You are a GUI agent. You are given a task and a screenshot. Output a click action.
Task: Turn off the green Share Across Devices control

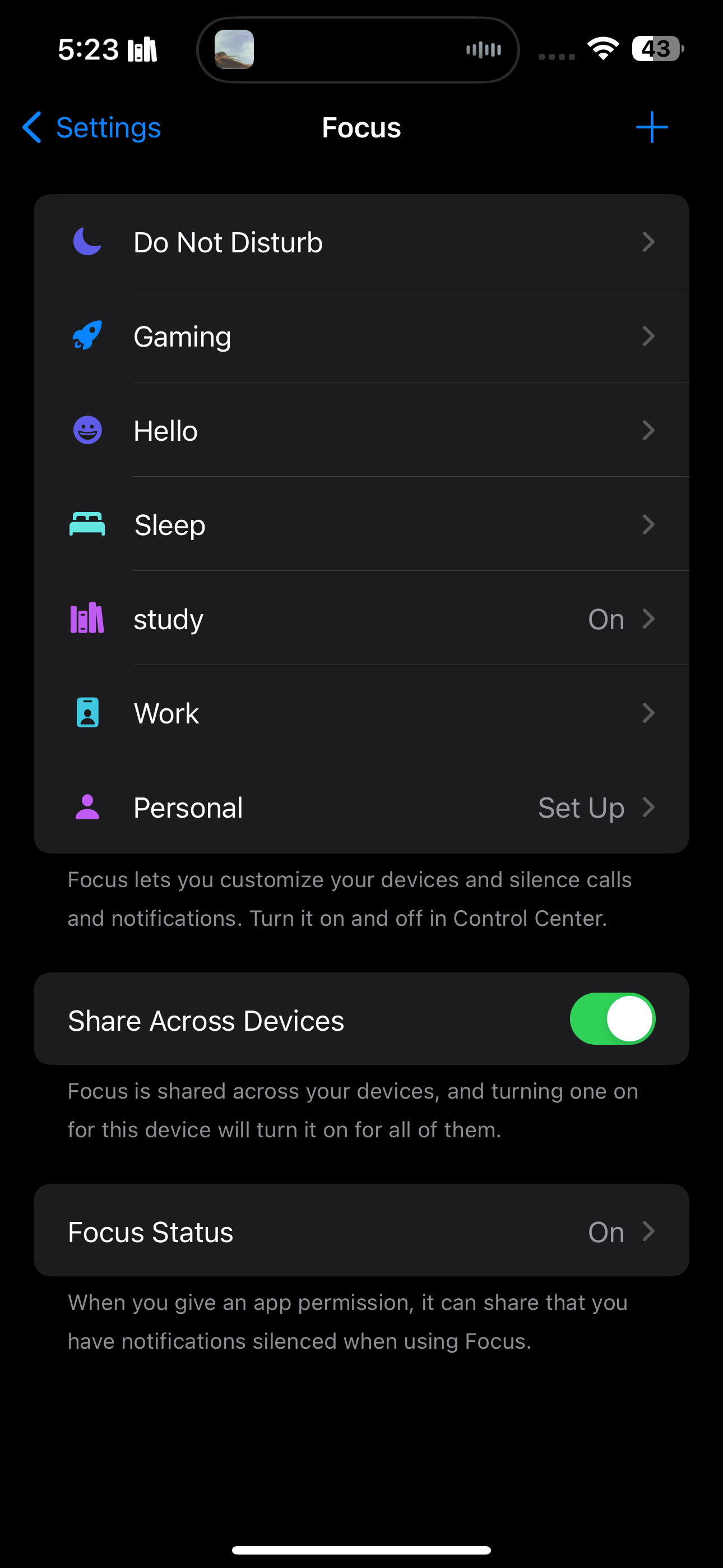coord(612,1019)
